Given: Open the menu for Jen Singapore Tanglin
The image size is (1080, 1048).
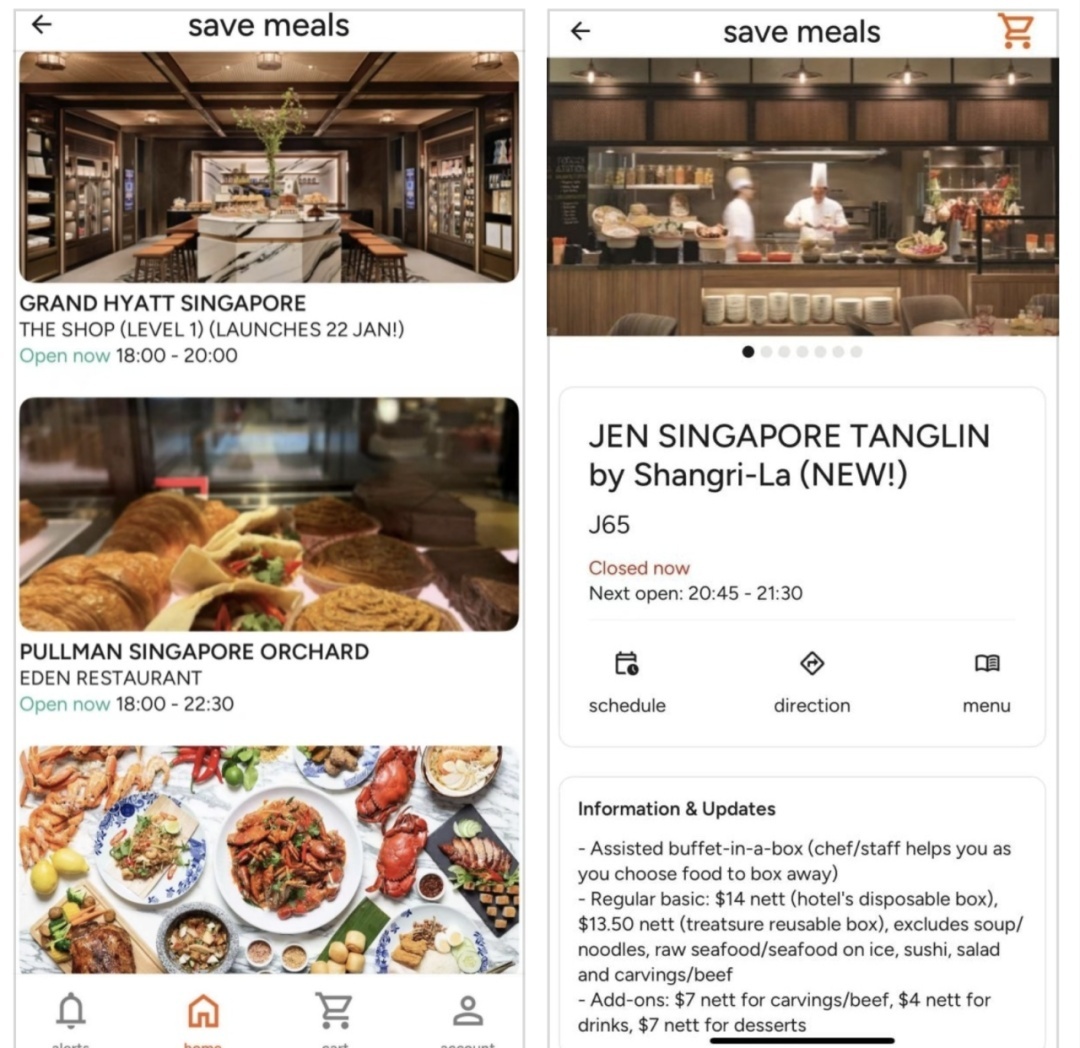Looking at the screenshot, I should coord(986,680).
